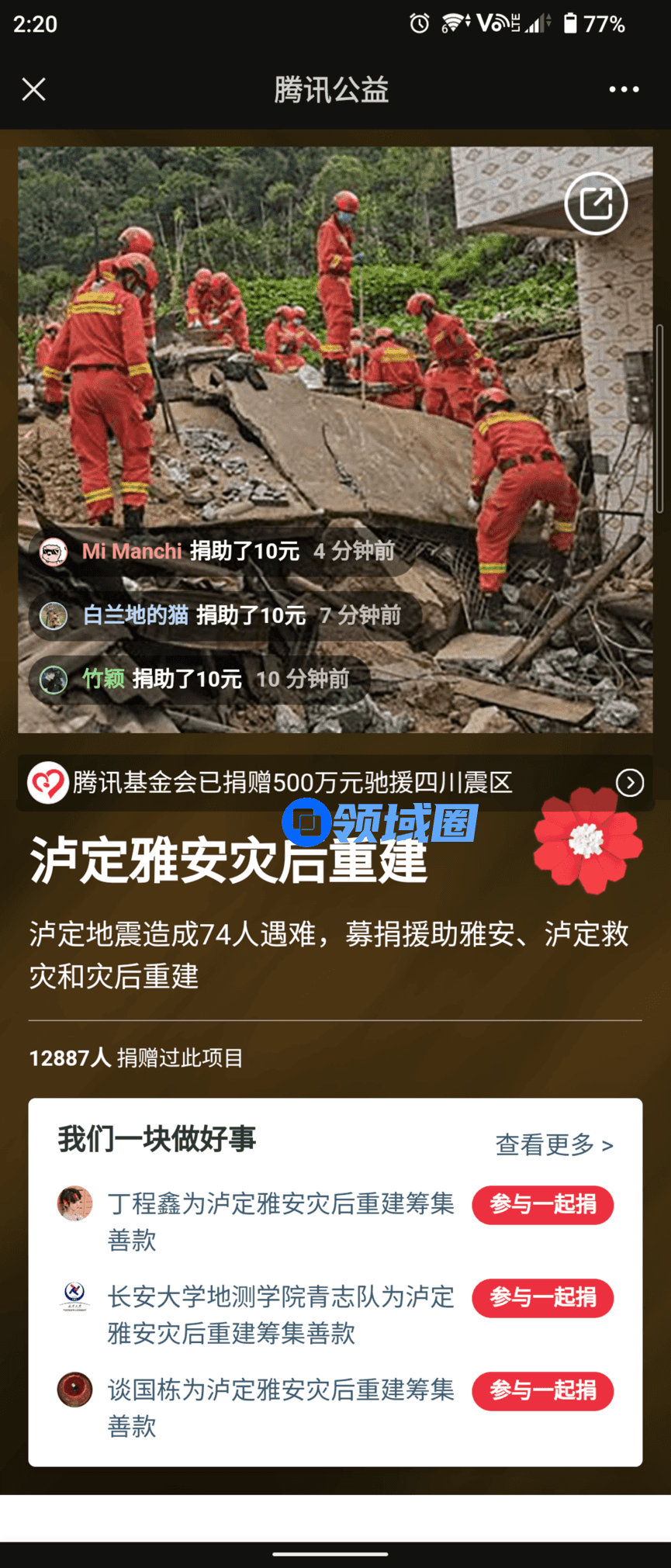
Task: Open the Tencent Foundation 500万 donation banner
Action: coord(335,782)
